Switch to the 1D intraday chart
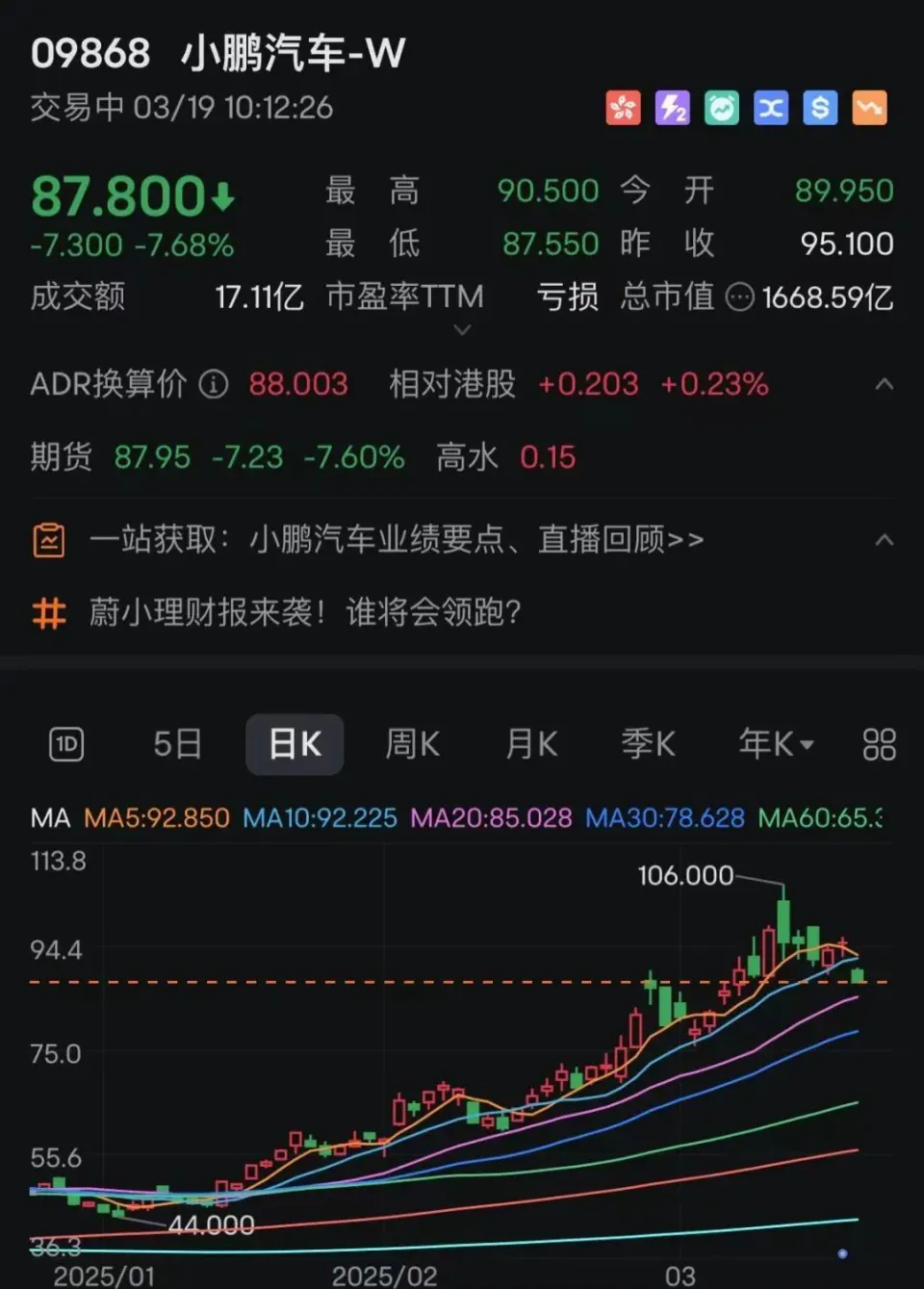 [x=66, y=744]
